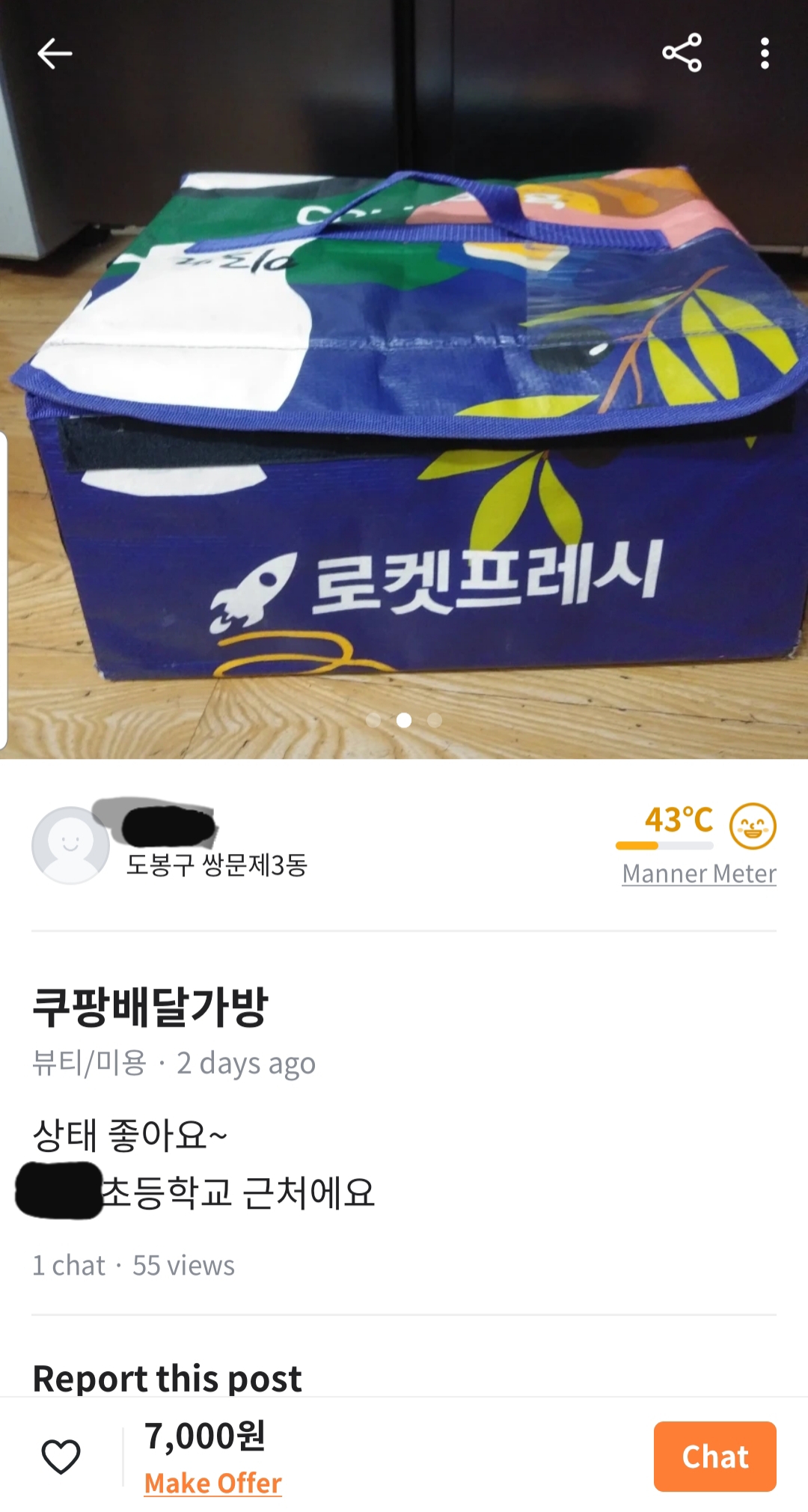
Task: Tap Make Offer link
Action: pyautogui.click(x=213, y=1483)
